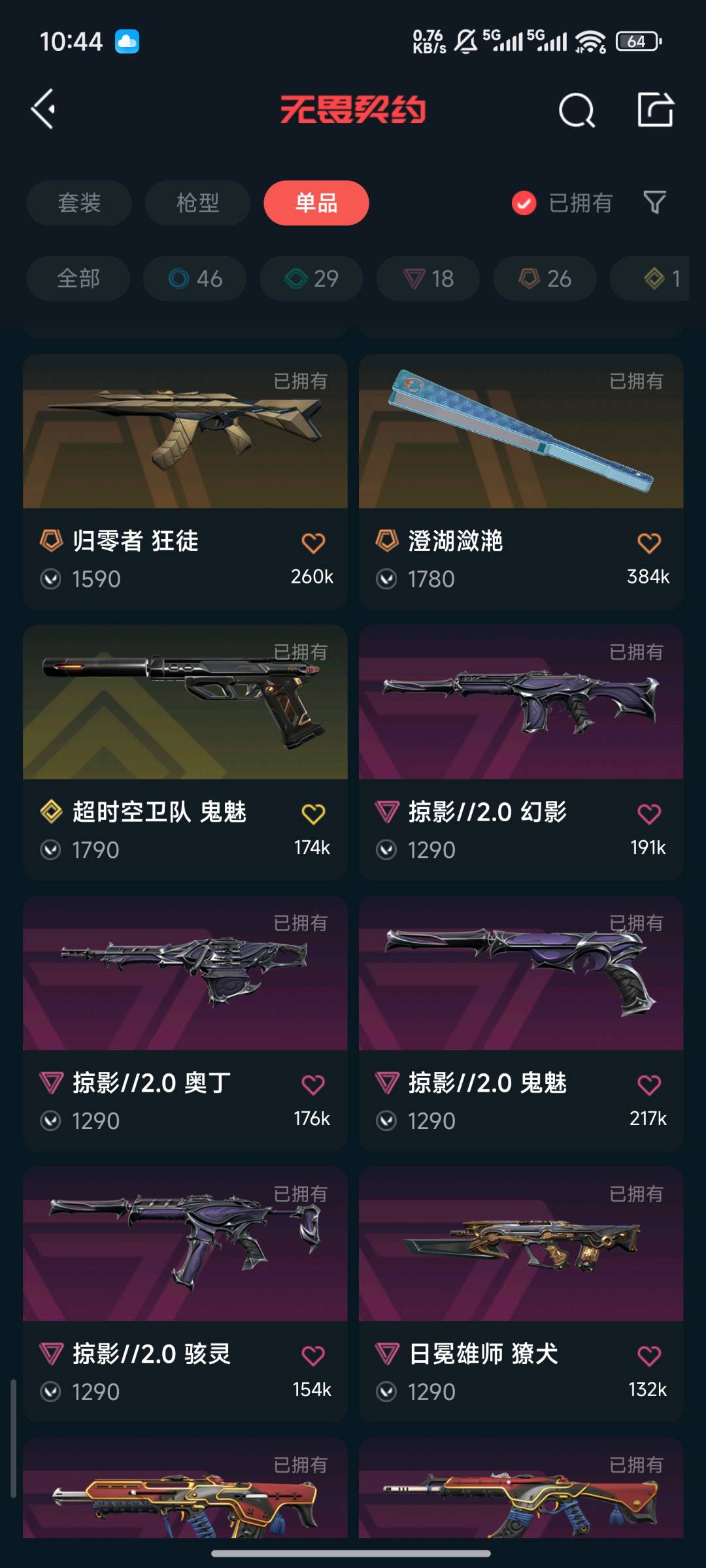Like the 日冕雄师 獠犬 skin
Image resolution: width=706 pixels, height=1568 pixels.
(x=649, y=1356)
